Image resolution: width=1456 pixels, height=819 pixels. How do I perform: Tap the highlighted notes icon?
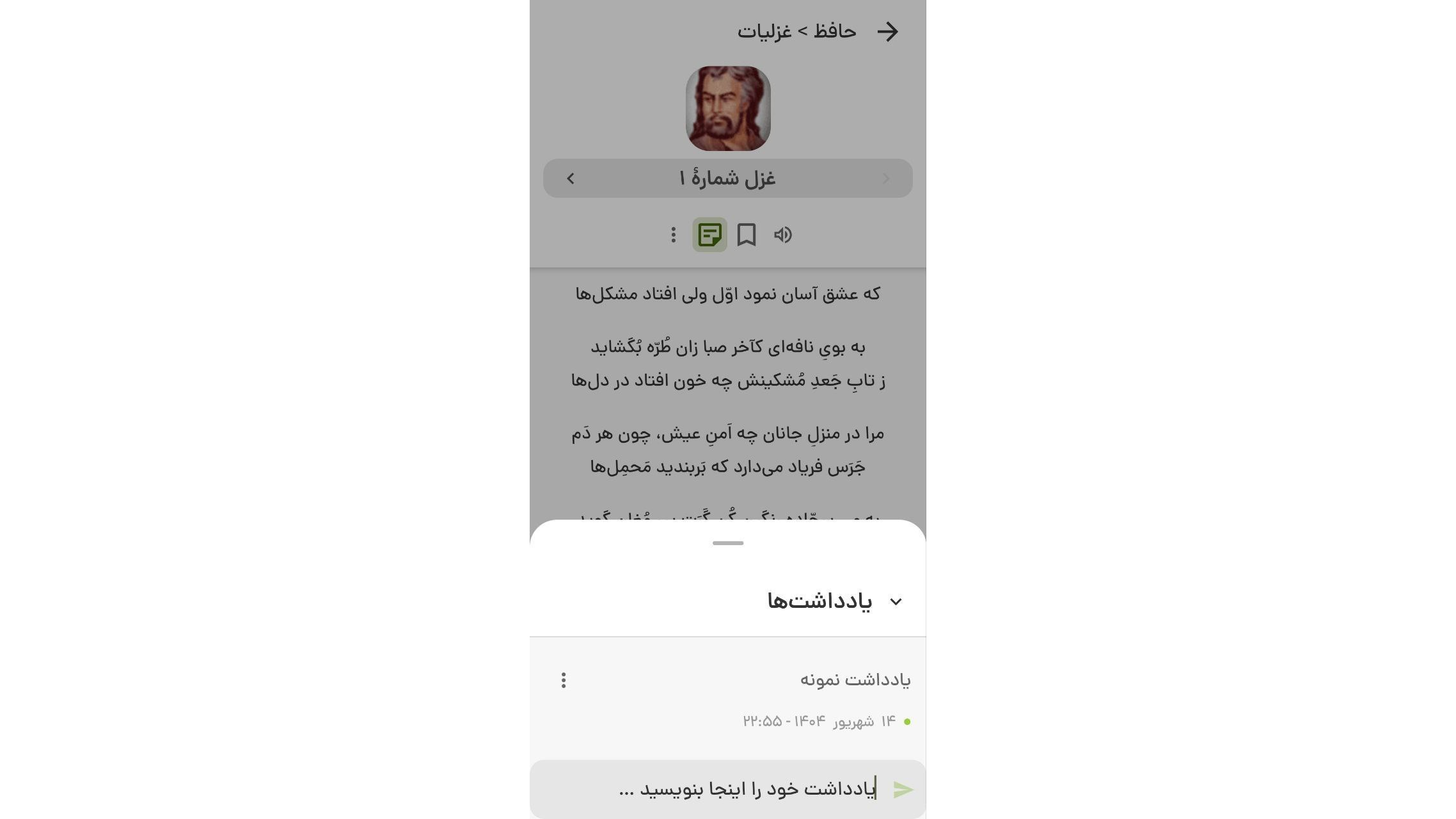pyautogui.click(x=709, y=235)
